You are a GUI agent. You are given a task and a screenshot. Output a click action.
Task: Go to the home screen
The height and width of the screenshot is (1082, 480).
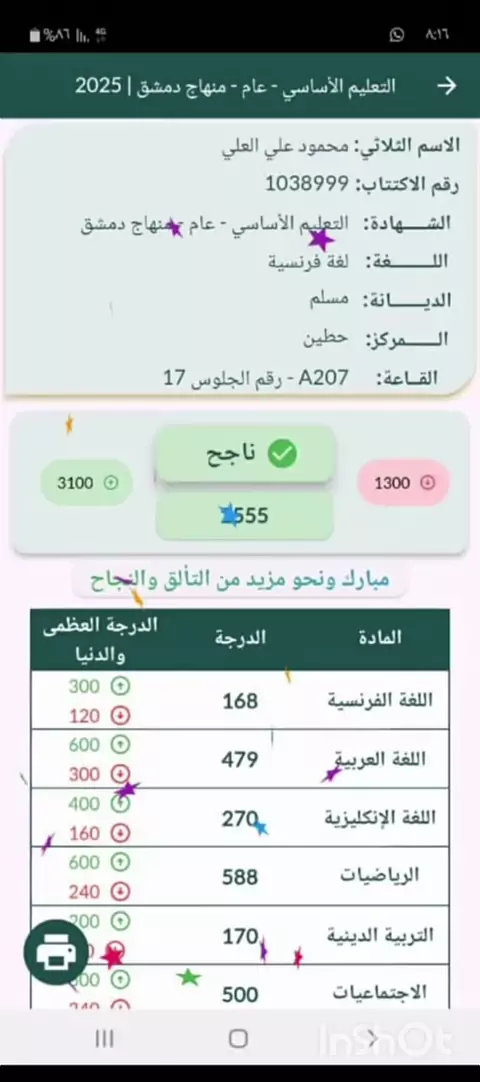click(238, 1038)
